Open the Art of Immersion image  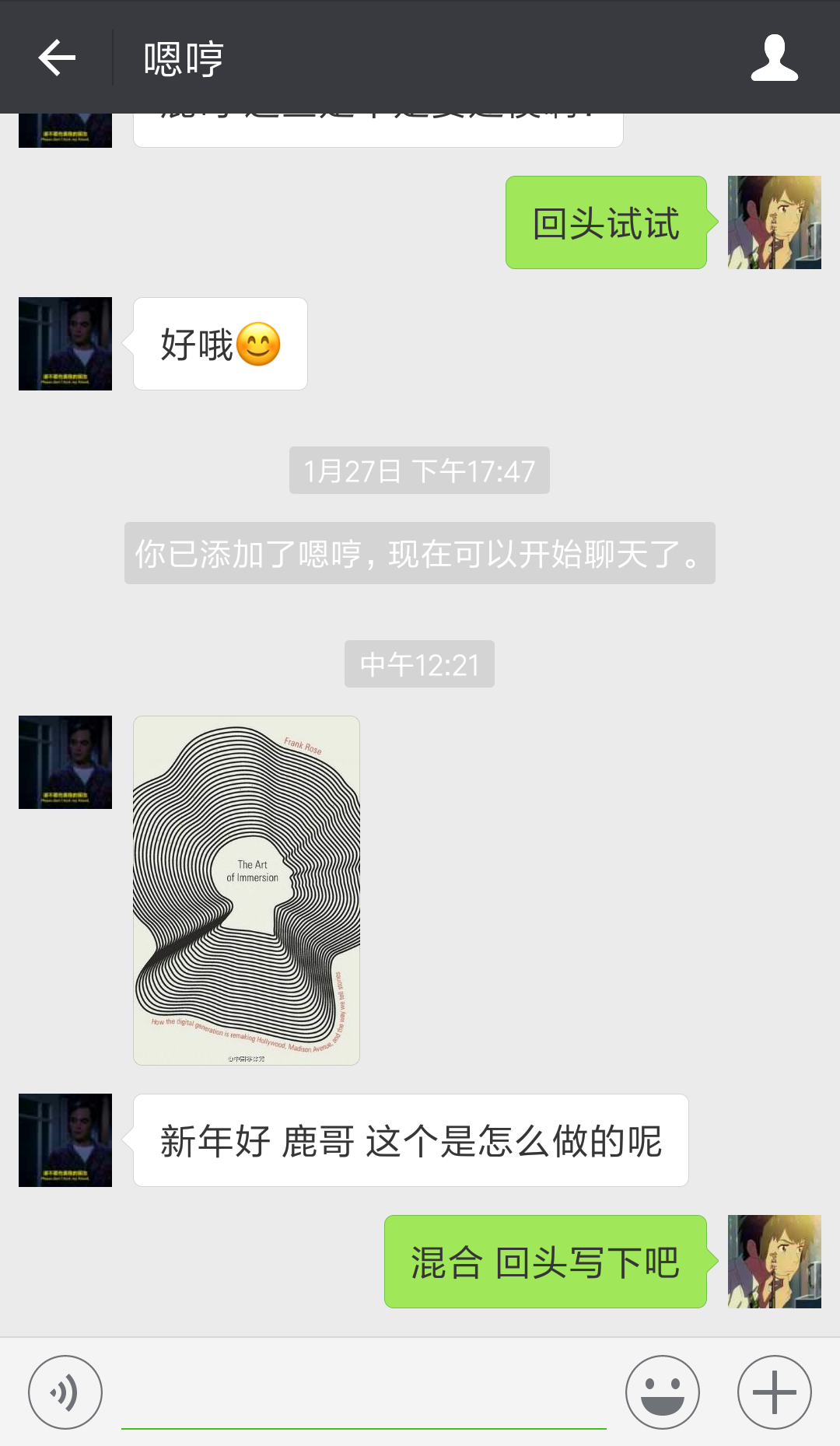pos(247,891)
